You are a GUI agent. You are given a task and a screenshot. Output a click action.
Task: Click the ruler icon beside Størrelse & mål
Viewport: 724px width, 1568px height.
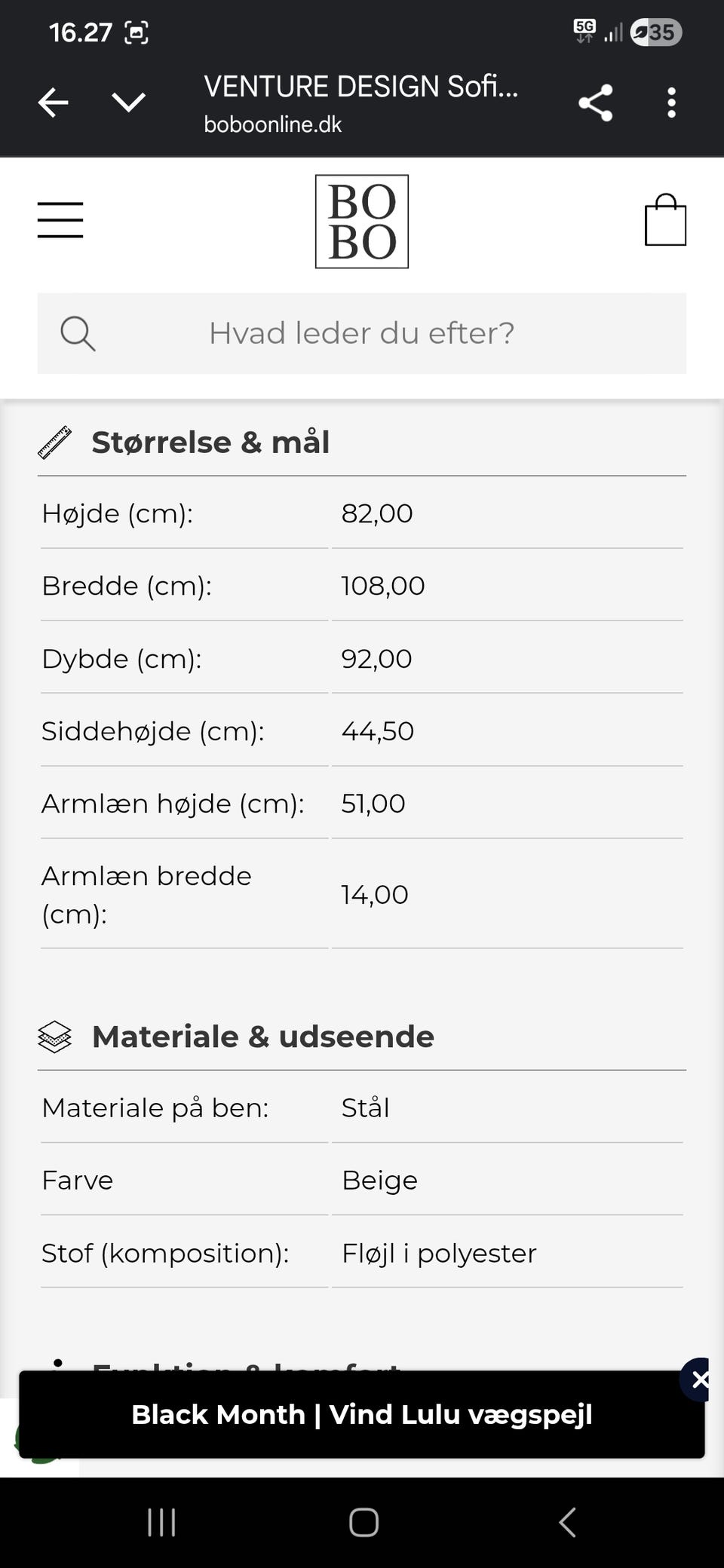(55, 443)
